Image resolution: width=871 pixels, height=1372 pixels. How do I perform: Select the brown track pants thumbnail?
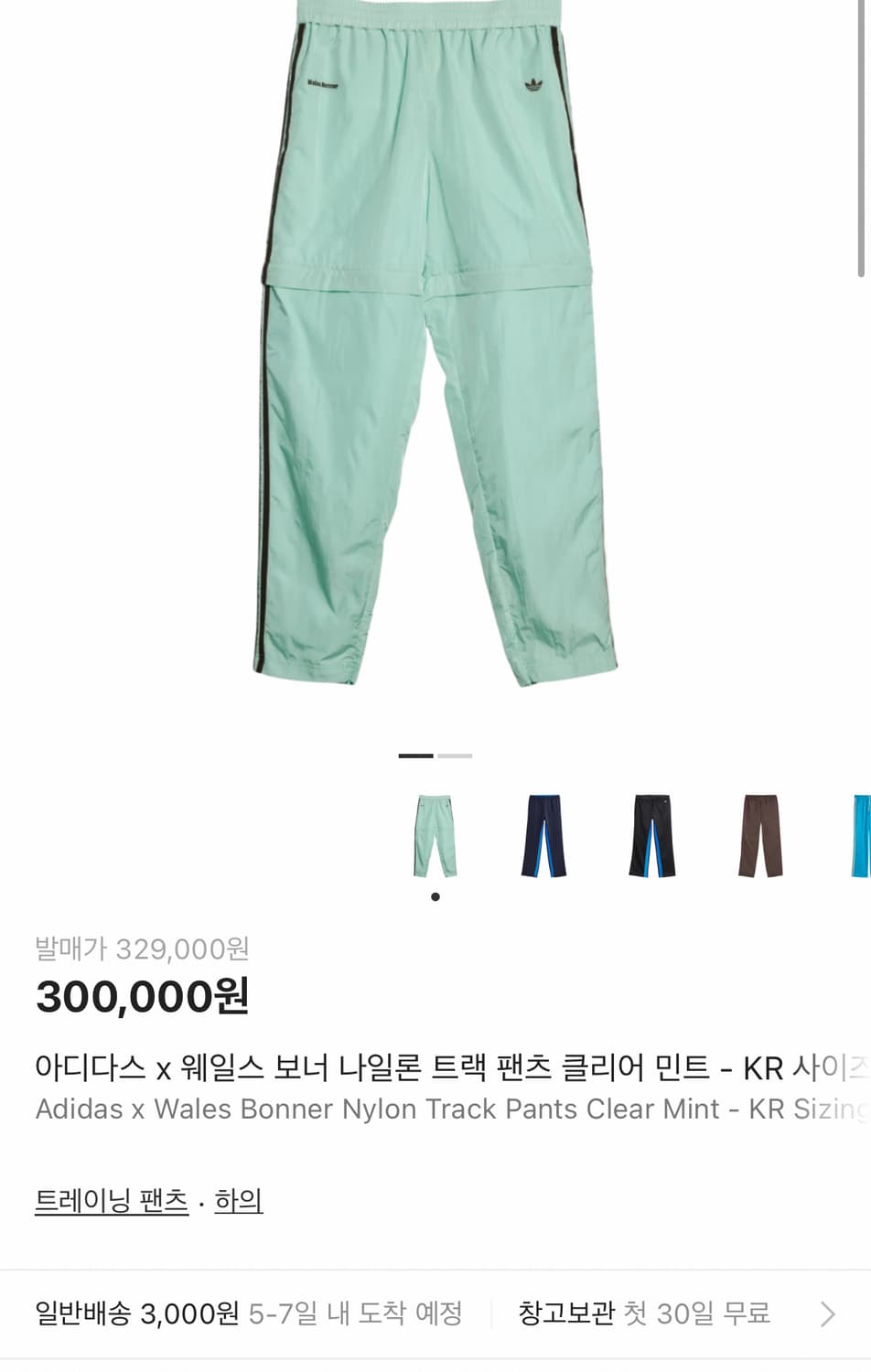coord(759,837)
